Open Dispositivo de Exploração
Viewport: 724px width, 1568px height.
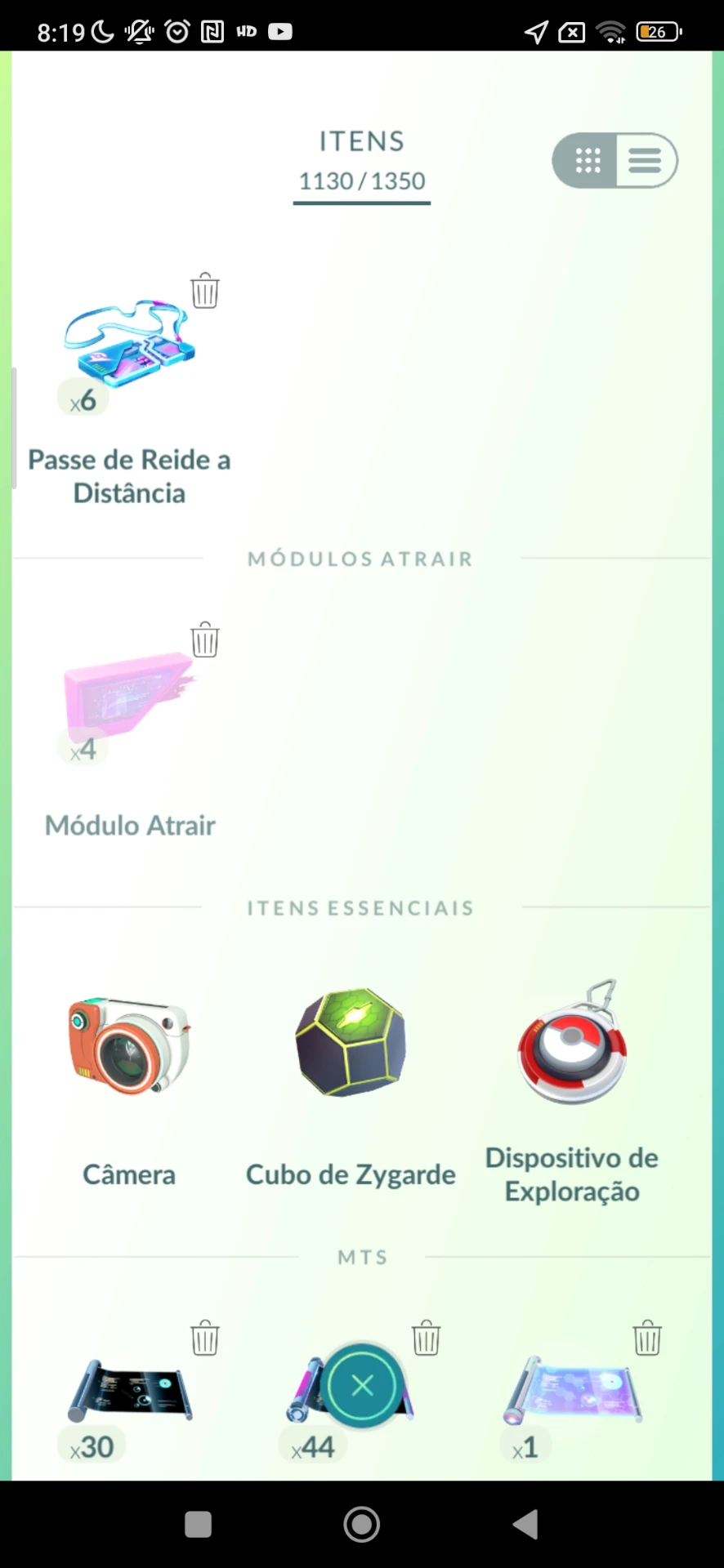pyautogui.click(x=573, y=1043)
